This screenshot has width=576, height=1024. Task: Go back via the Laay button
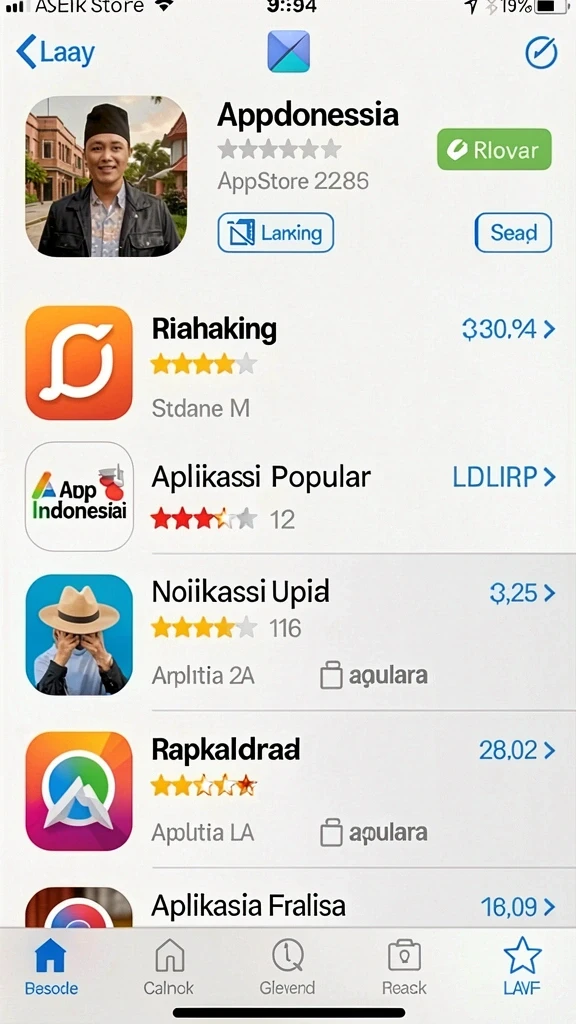click(x=56, y=52)
